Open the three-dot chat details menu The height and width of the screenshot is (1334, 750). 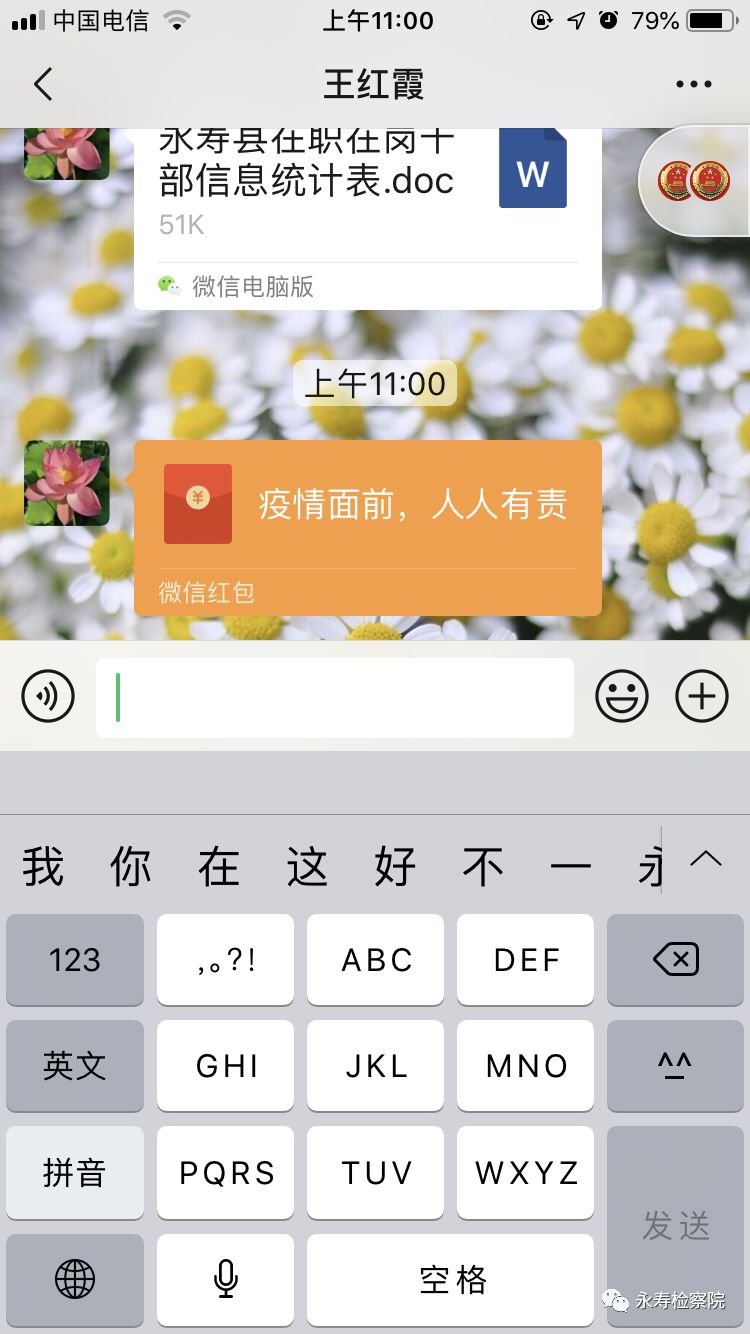(693, 84)
